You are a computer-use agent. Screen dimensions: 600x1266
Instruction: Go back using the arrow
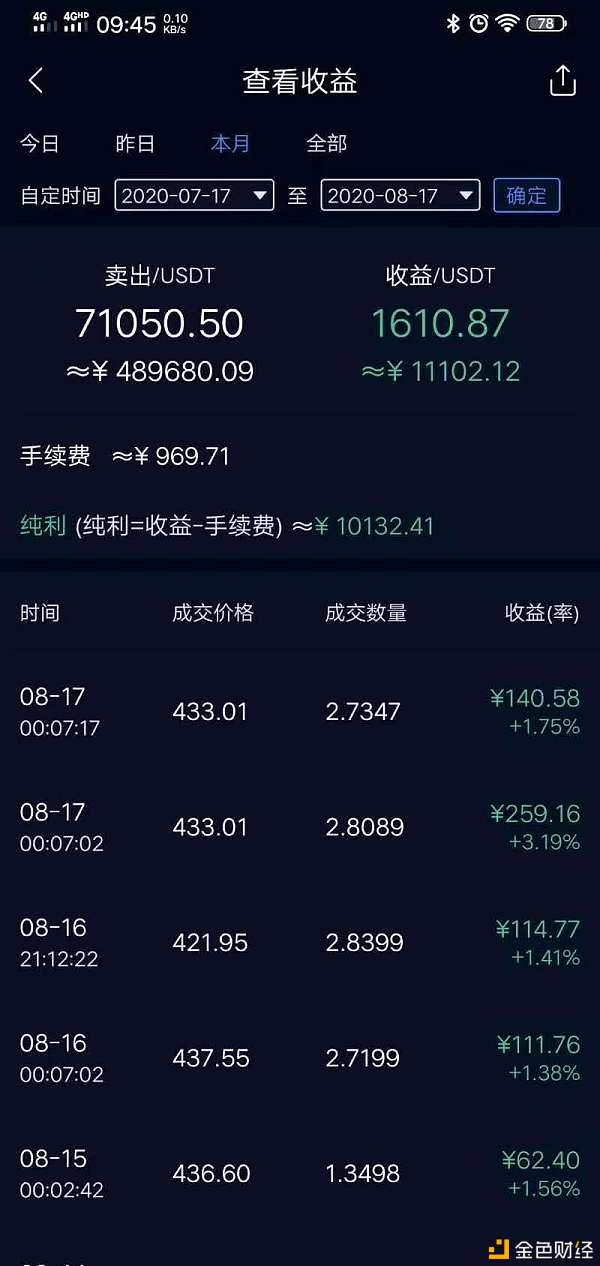[x=36, y=81]
